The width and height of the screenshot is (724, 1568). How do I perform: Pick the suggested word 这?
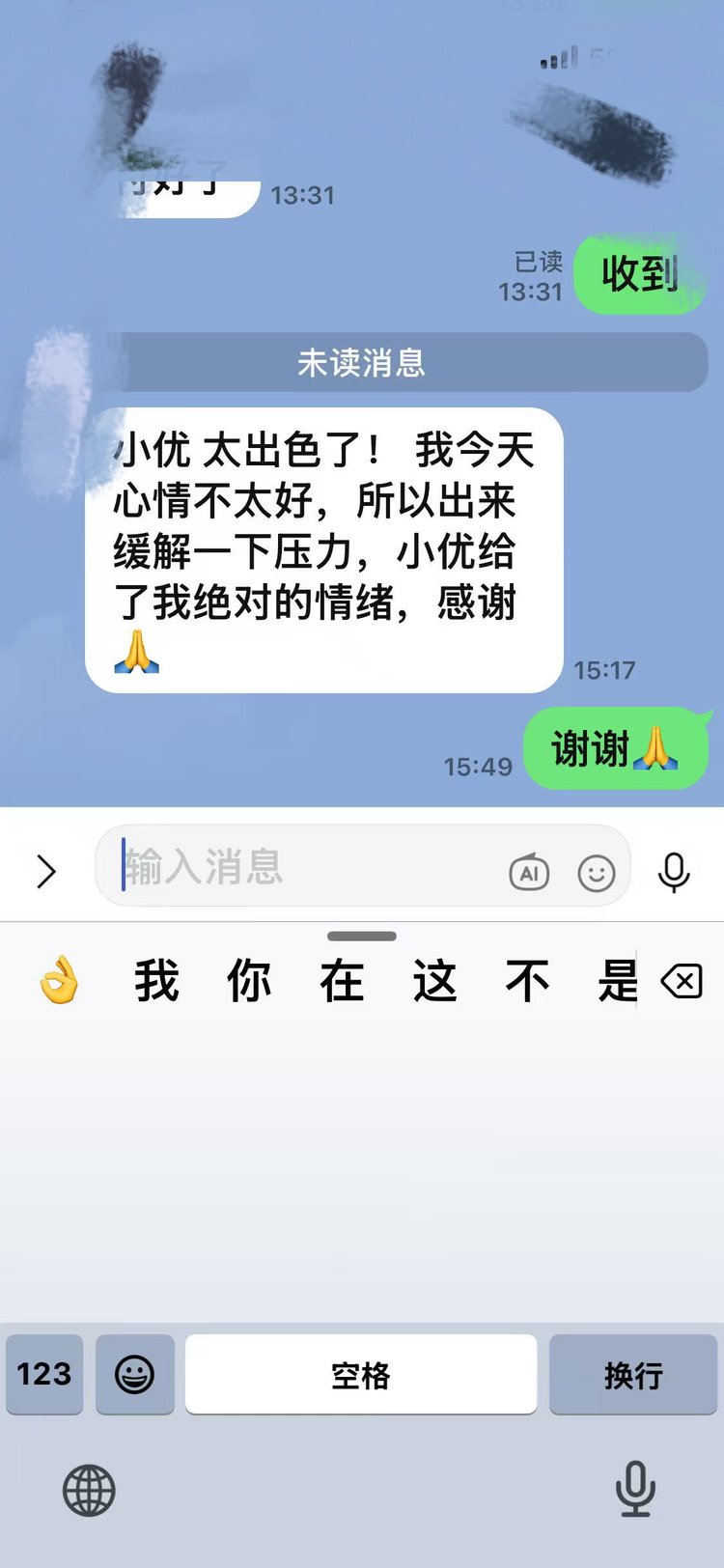(x=434, y=981)
